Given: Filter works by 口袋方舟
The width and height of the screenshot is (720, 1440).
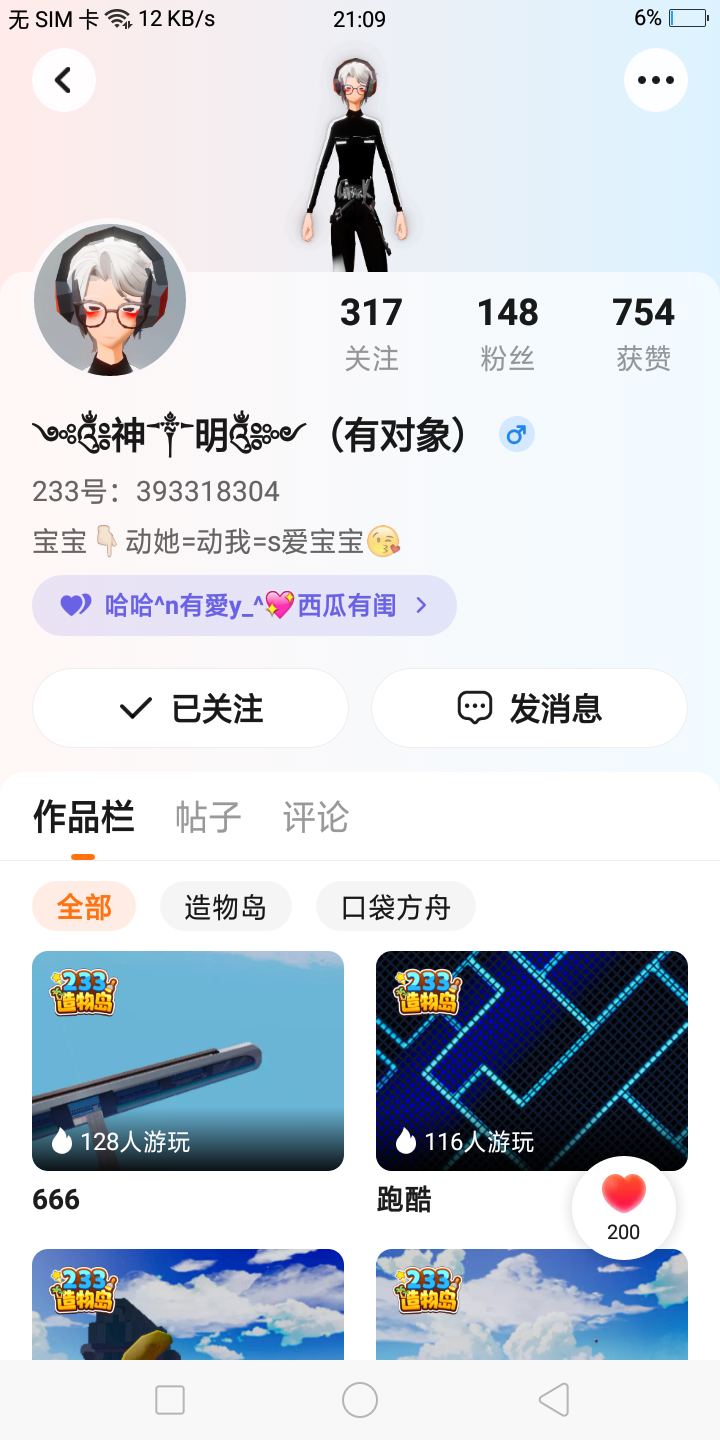Looking at the screenshot, I should pos(396,907).
